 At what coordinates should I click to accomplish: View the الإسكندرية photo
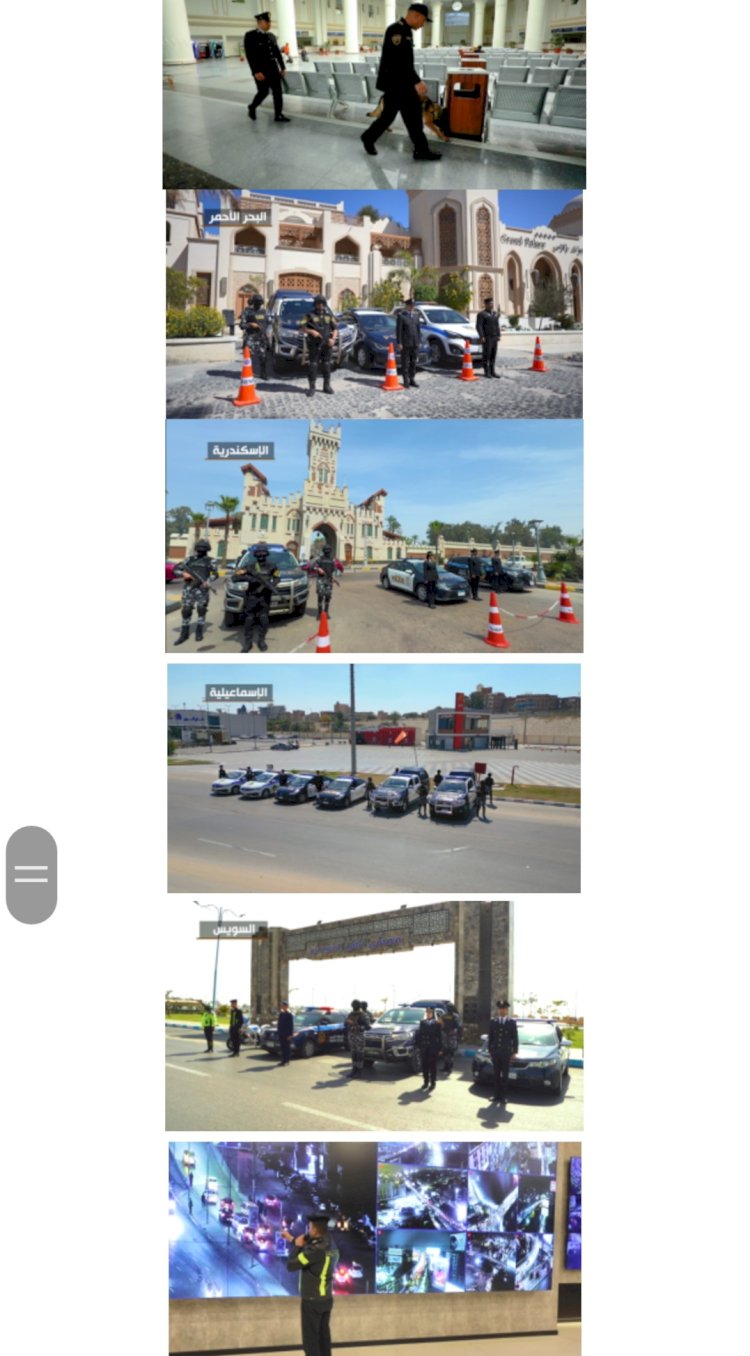374,536
